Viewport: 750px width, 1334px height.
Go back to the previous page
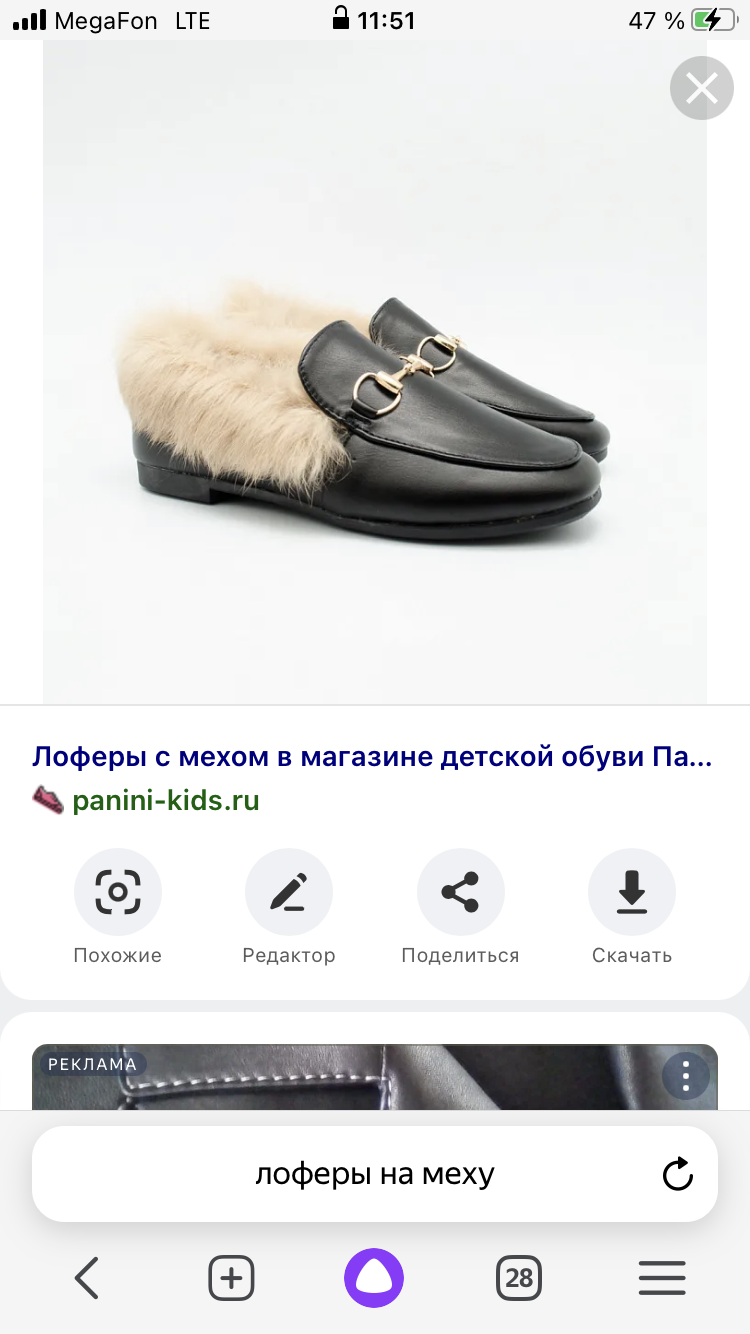click(x=87, y=1278)
